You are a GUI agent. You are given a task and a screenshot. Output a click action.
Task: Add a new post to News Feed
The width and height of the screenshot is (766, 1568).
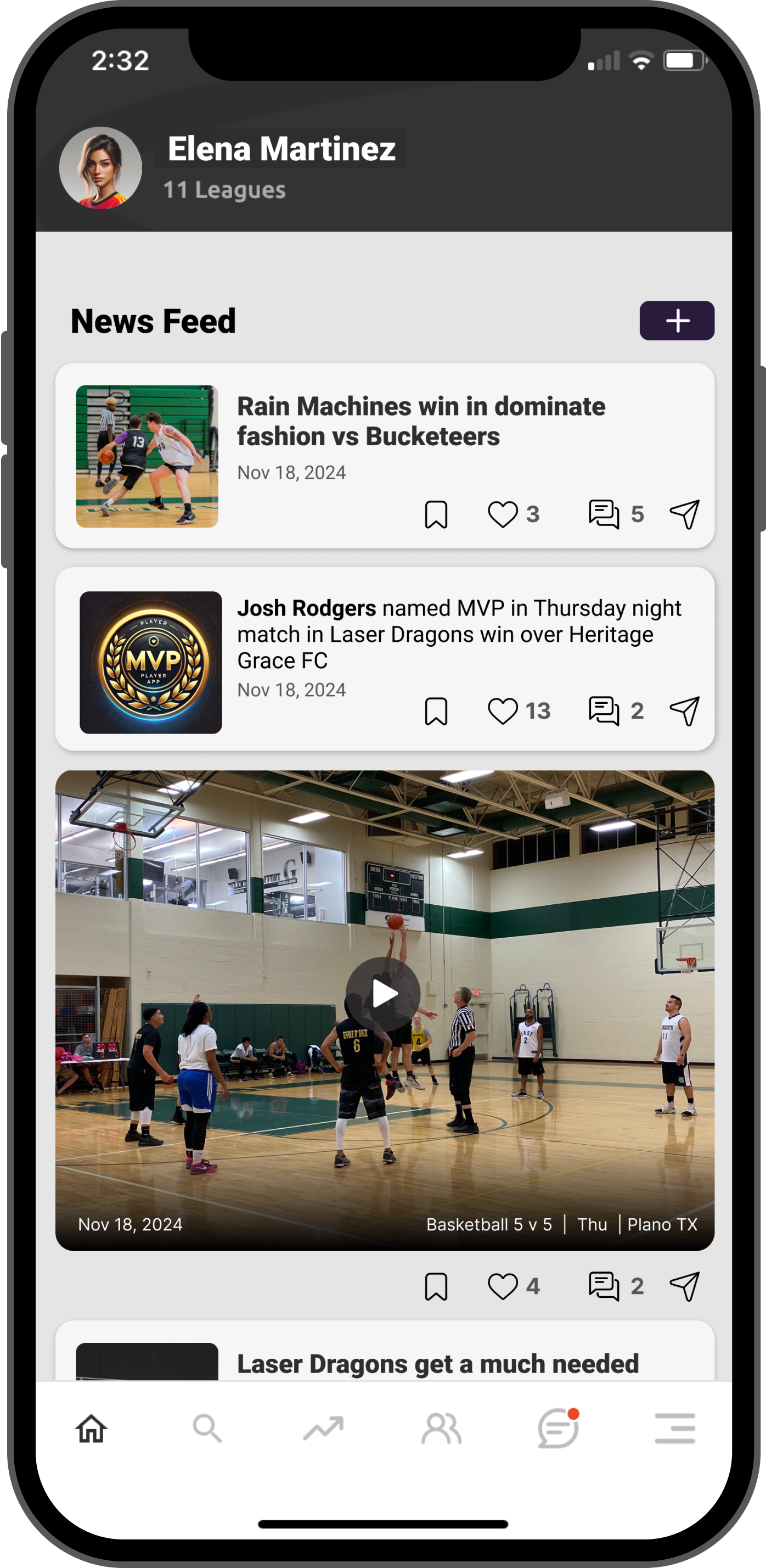click(677, 321)
